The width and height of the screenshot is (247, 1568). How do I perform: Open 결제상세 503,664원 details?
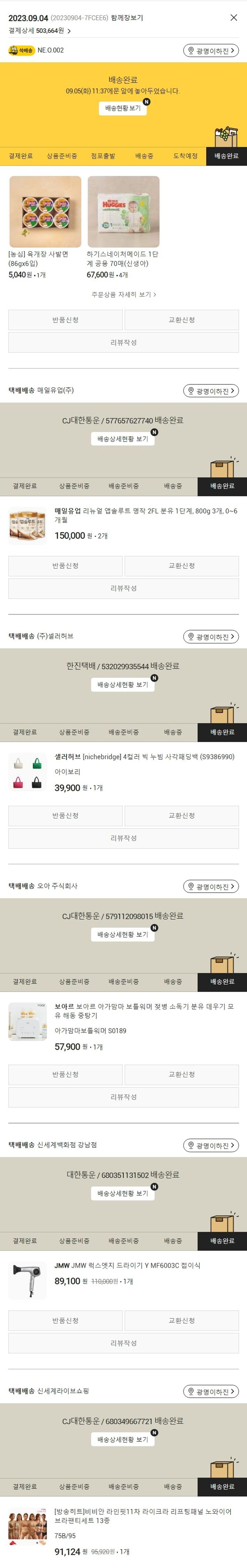(40, 31)
